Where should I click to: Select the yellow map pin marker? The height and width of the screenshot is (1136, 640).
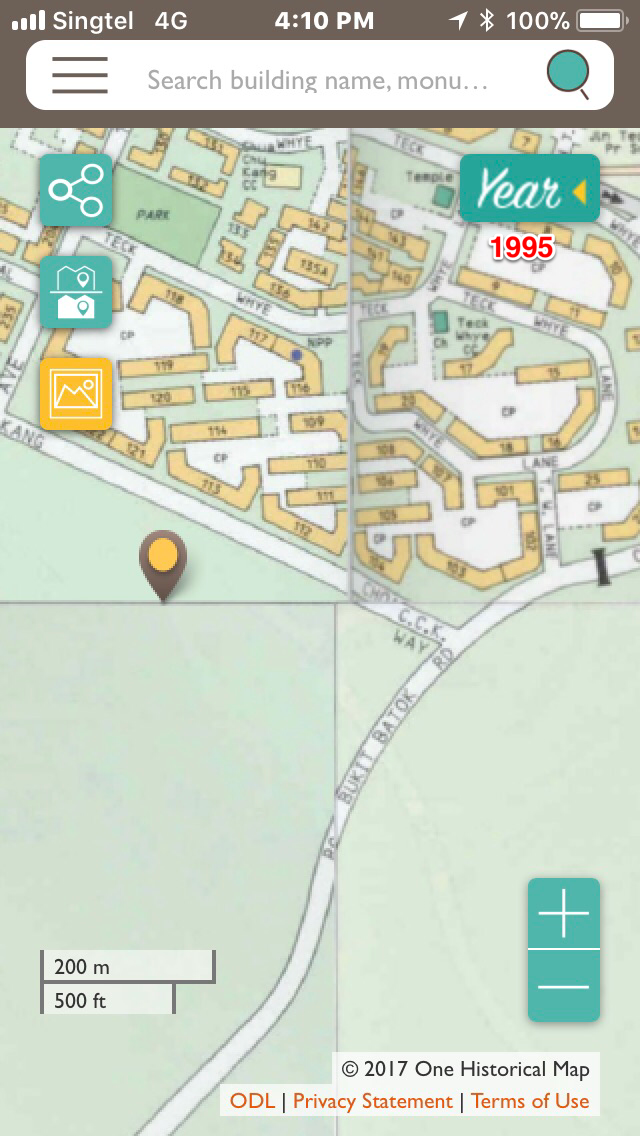(163, 565)
